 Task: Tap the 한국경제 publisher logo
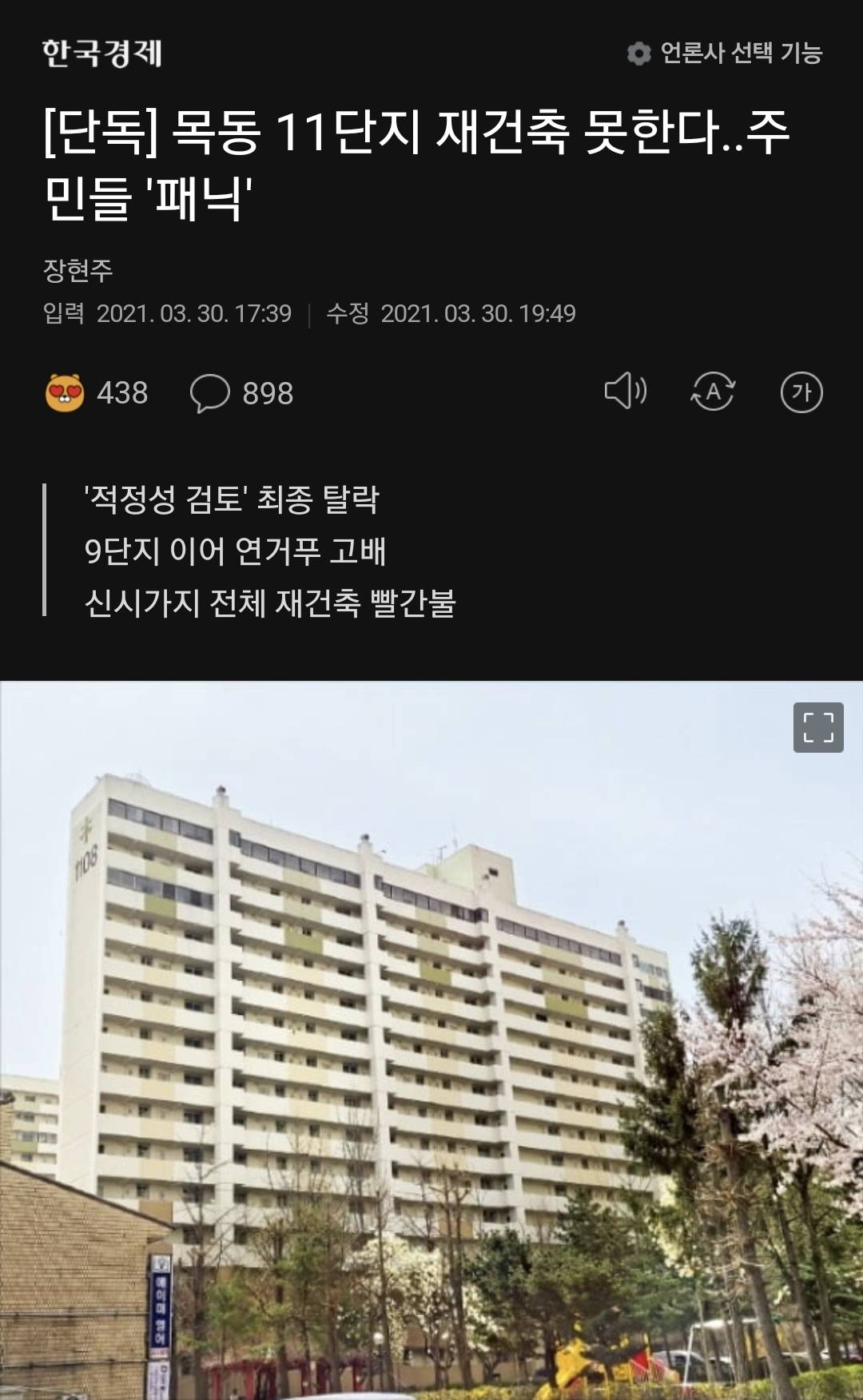pyautogui.click(x=102, y=54)
